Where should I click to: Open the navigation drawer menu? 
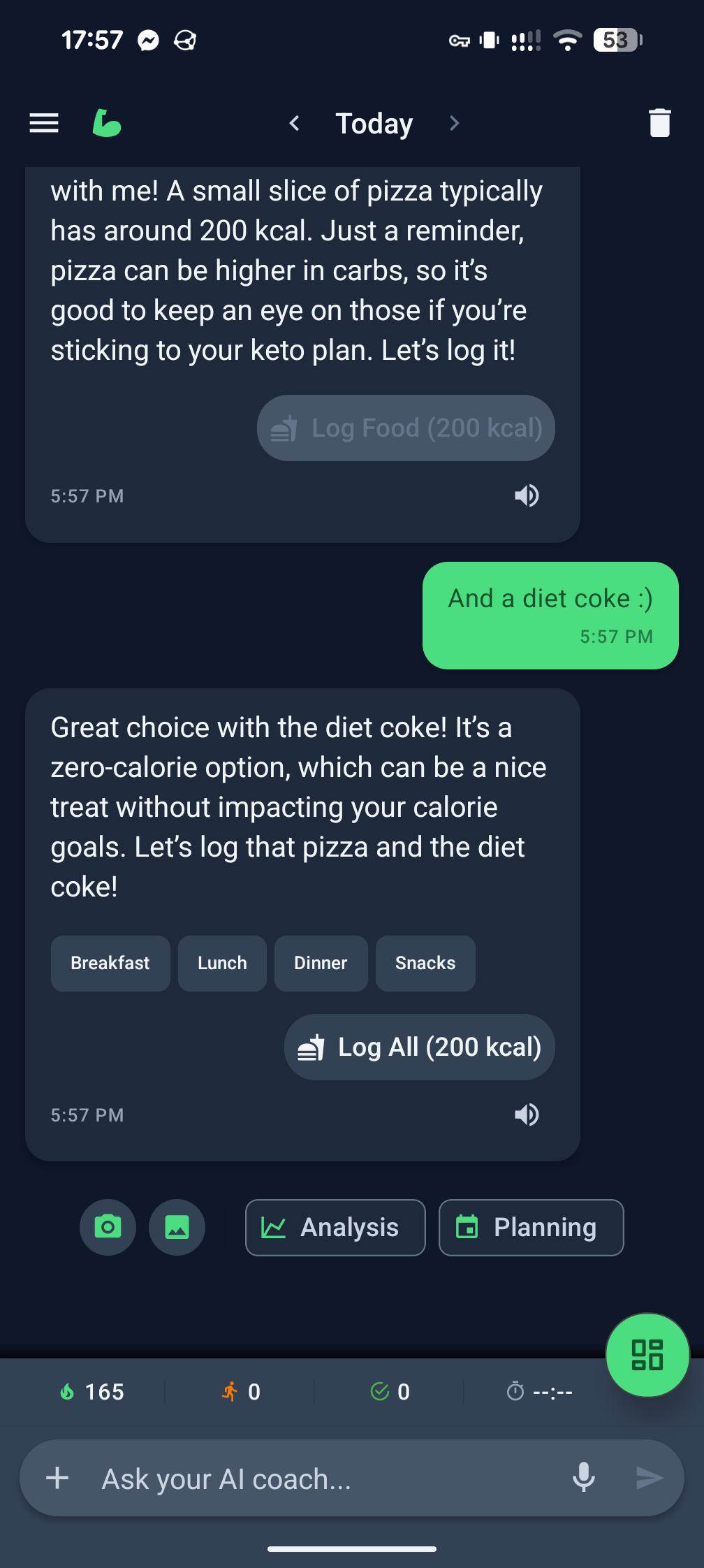coord(43,123)
